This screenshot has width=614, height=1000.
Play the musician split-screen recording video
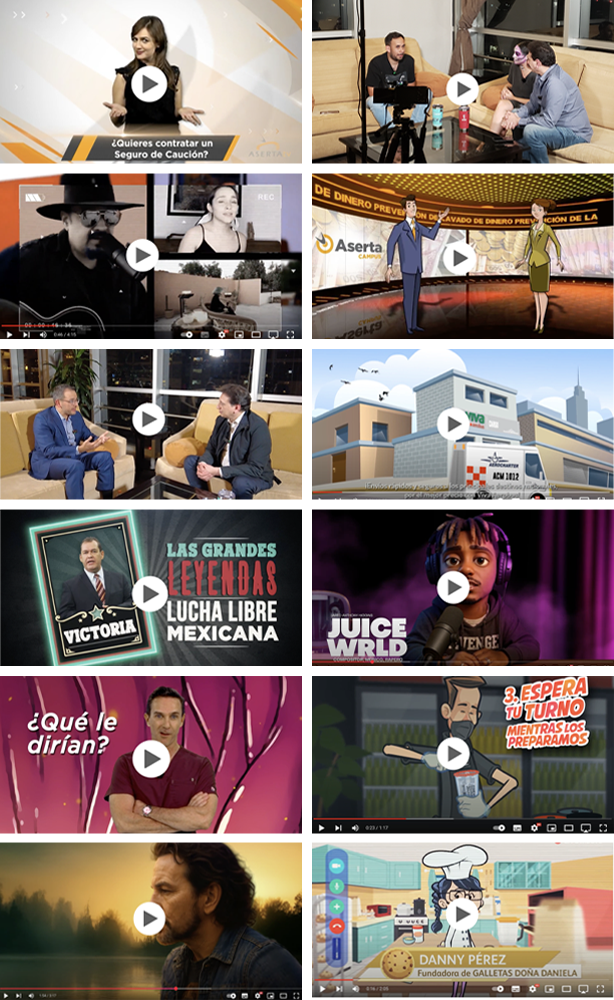pyautogui.click(x=142, y=255)
